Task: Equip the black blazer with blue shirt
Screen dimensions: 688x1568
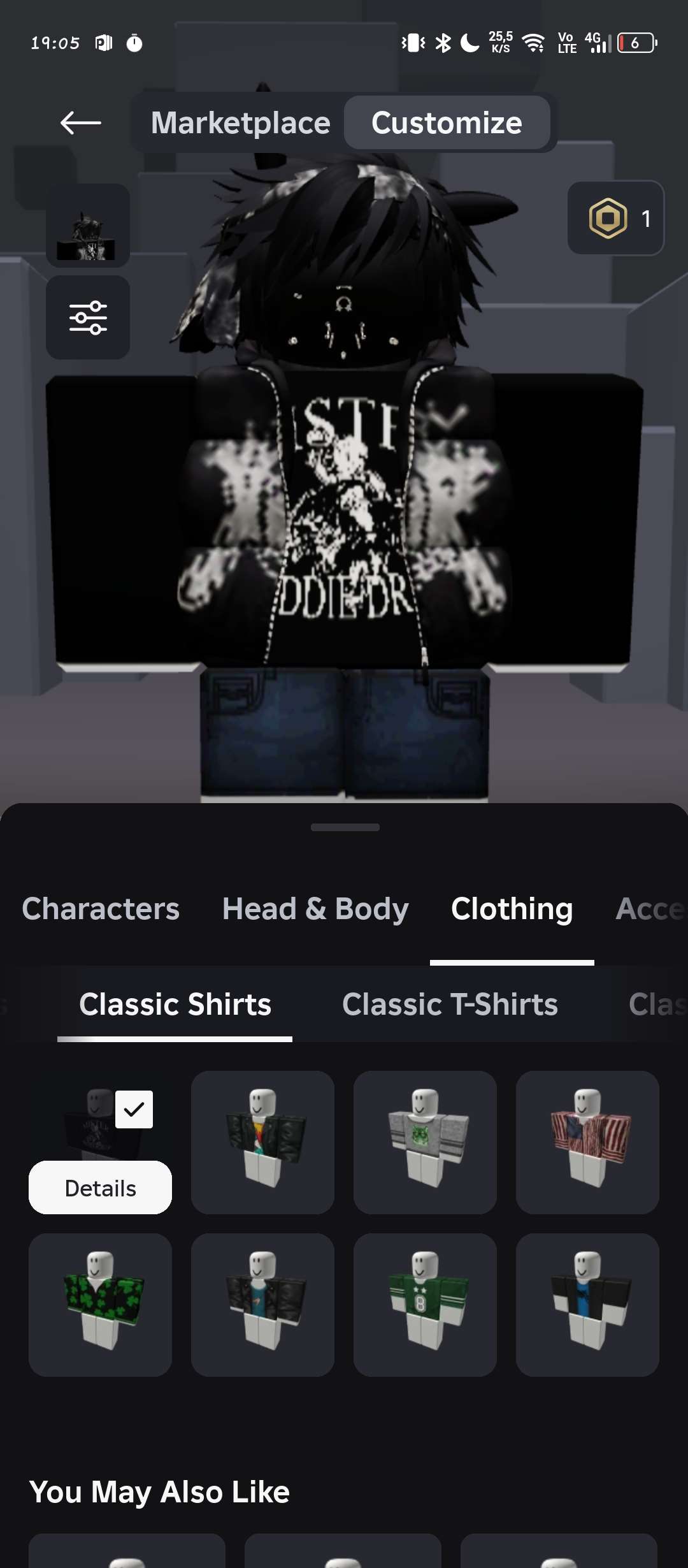Action: coord(587,1305)
